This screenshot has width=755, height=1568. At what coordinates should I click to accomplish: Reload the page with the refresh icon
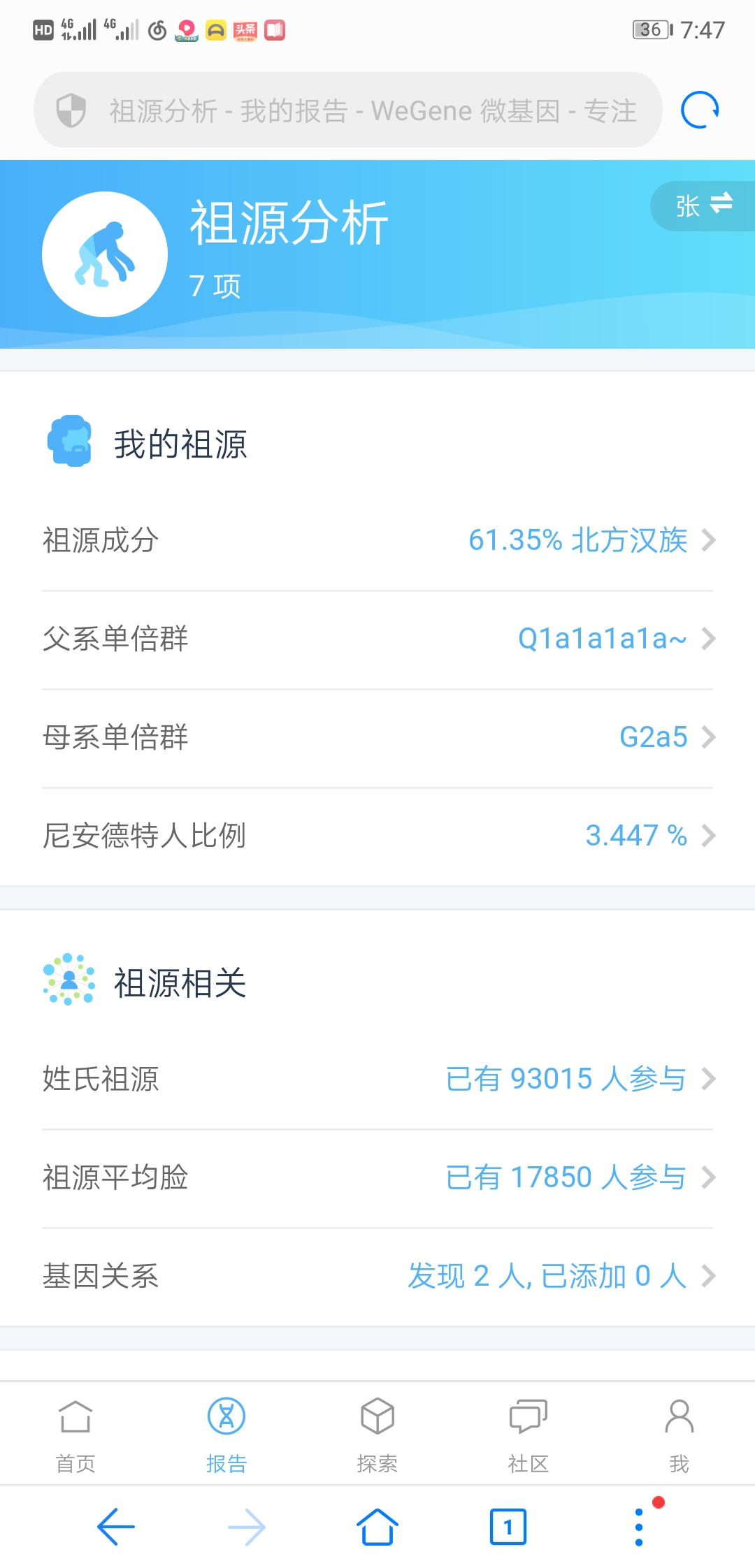[700, 110]
